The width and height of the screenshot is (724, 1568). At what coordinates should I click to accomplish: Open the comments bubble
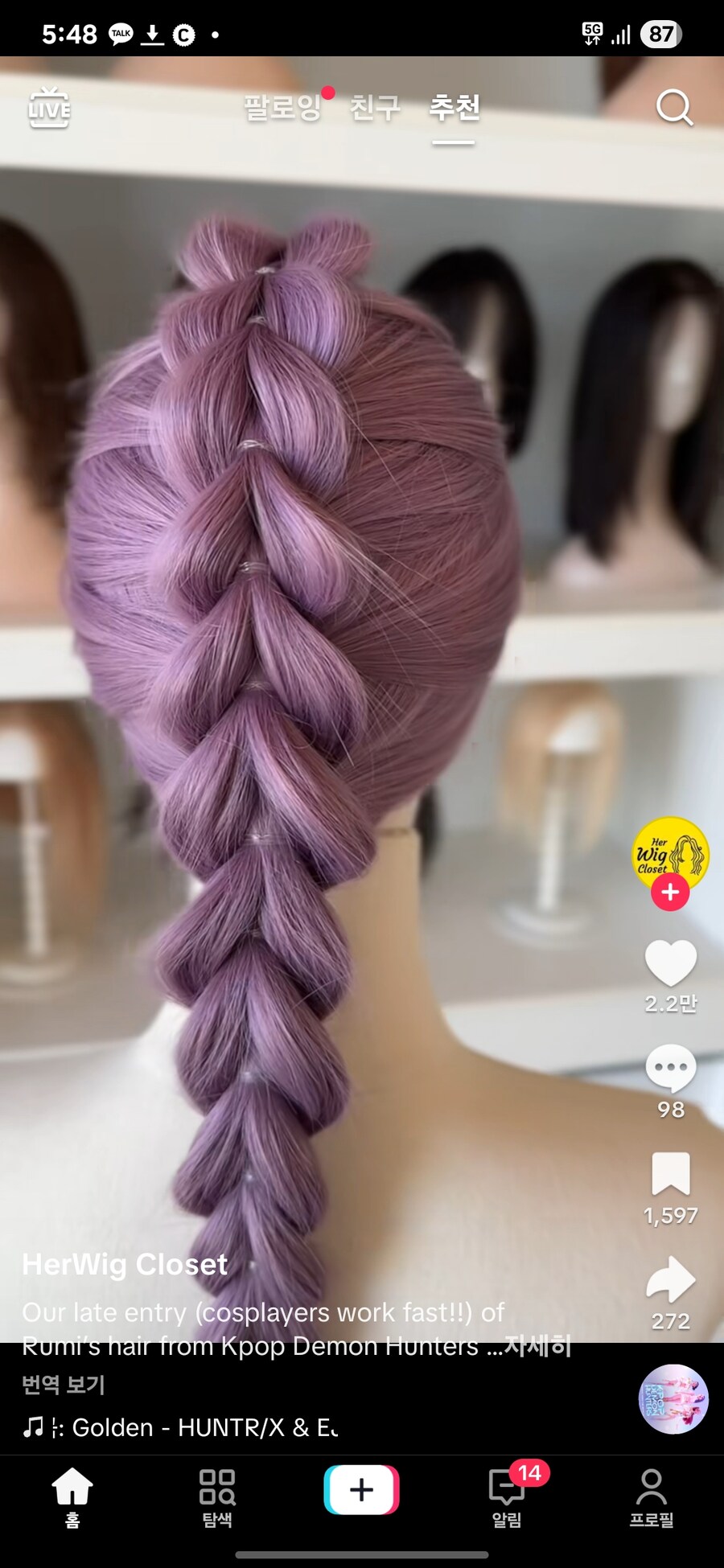pyautogui.click(x=670, y=1069)
